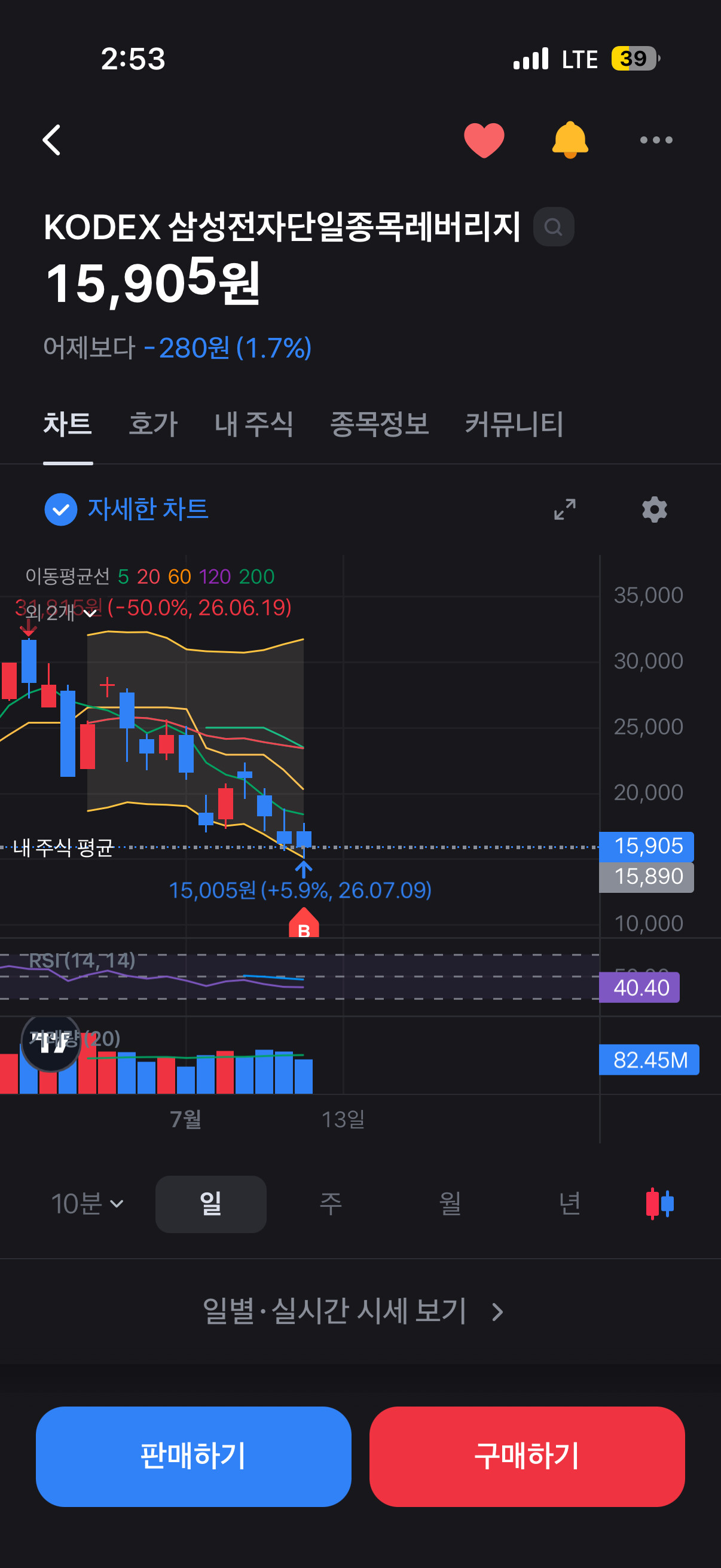Tap the red 구매하기 buy button
Screen dimensions: 721x1568
(527, 1456)
